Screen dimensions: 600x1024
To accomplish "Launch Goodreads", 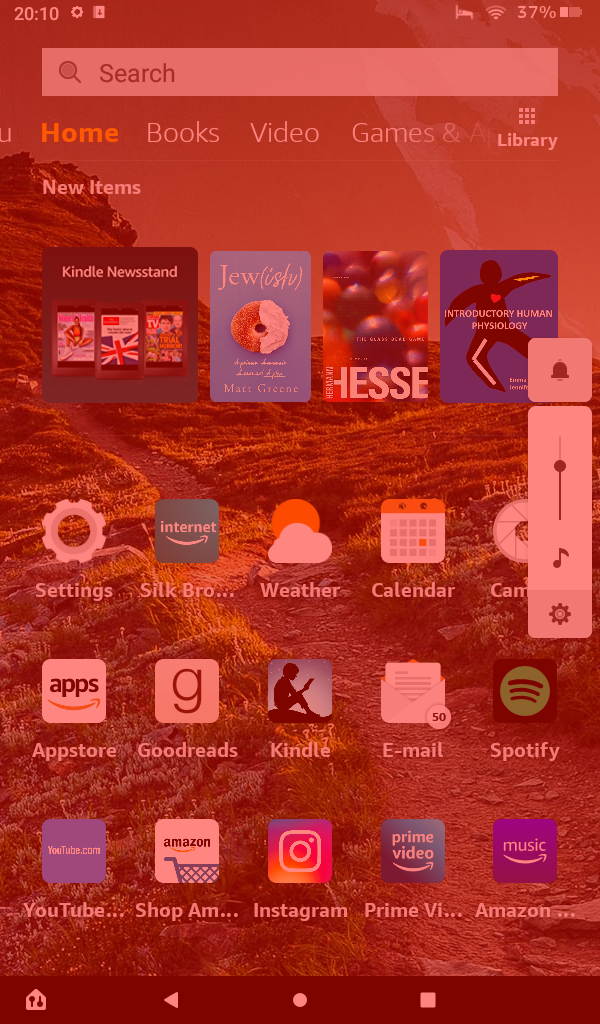I will 187,691.
